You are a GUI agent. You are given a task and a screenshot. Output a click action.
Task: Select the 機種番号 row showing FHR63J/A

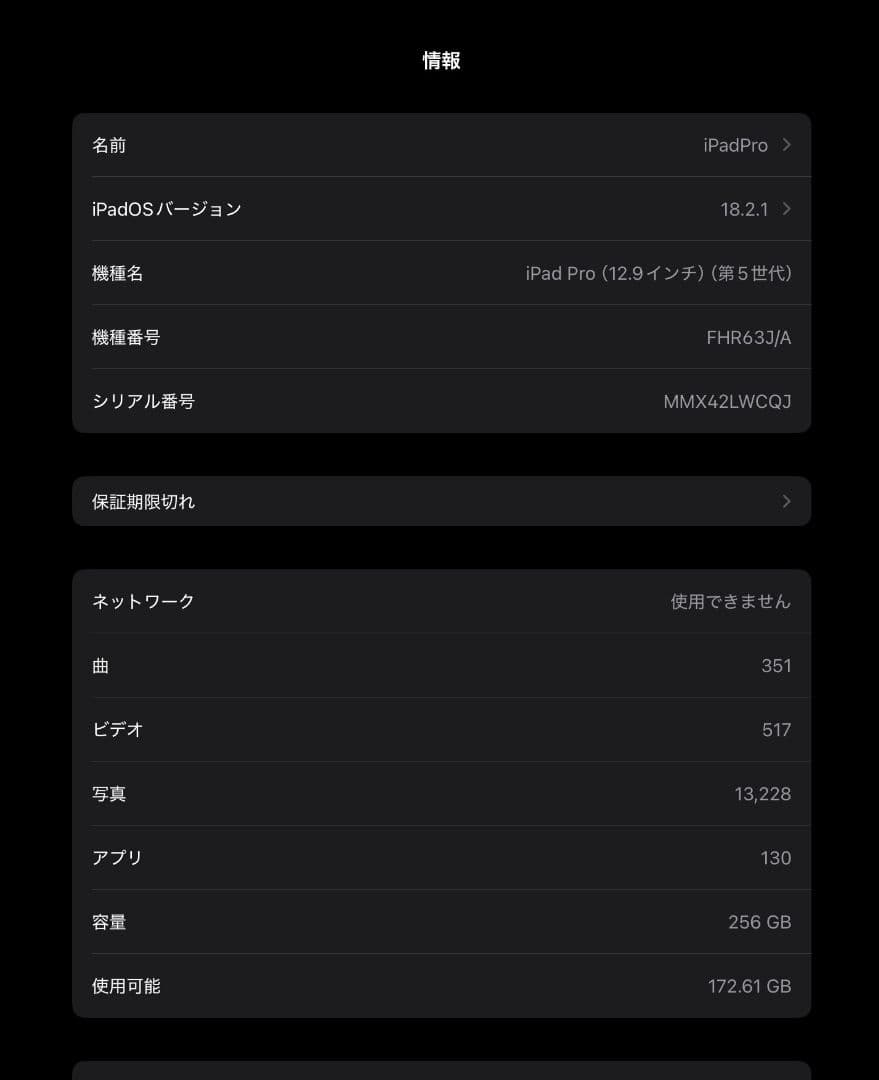coord(440,337)
